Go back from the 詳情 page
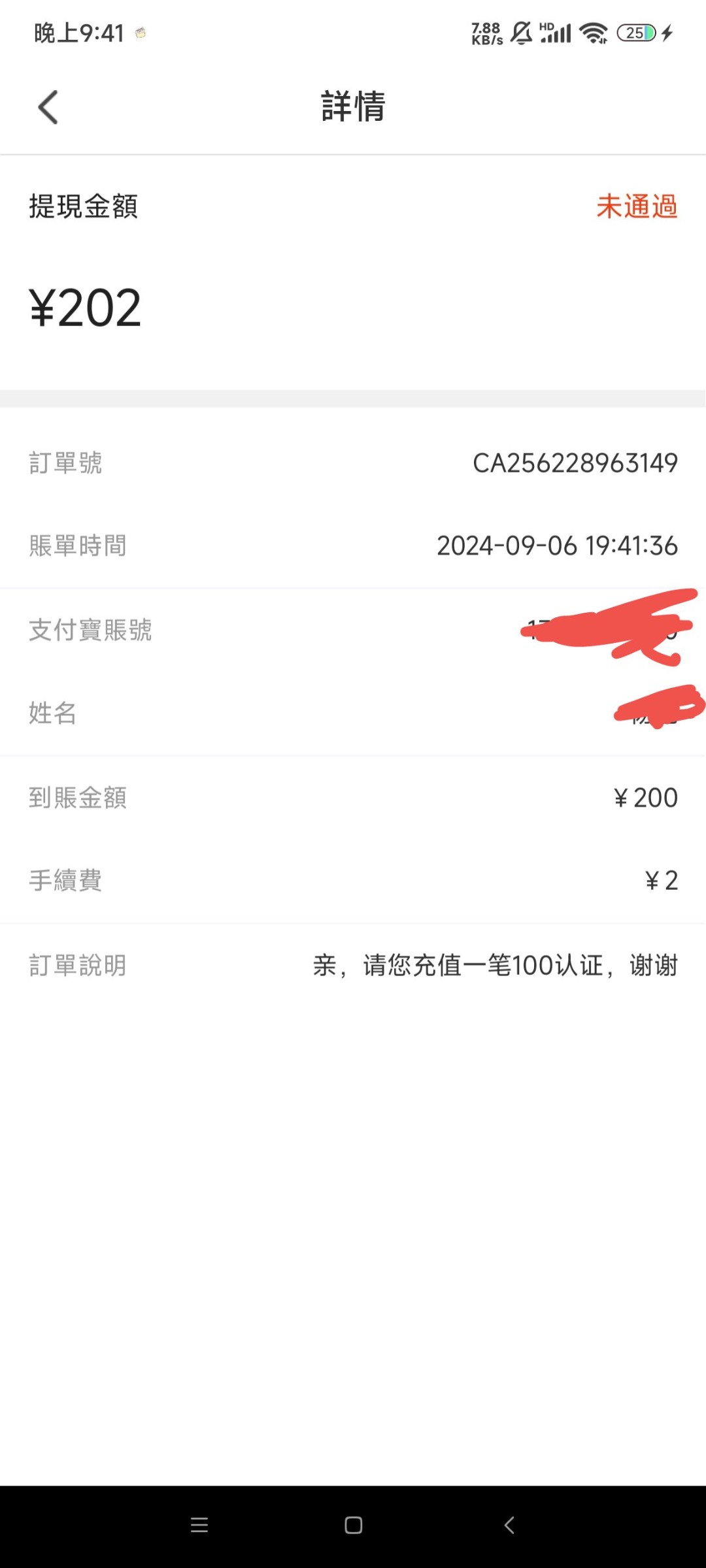Image resolution: width=706 pixels, height=1568 pixels. [48, 107]
